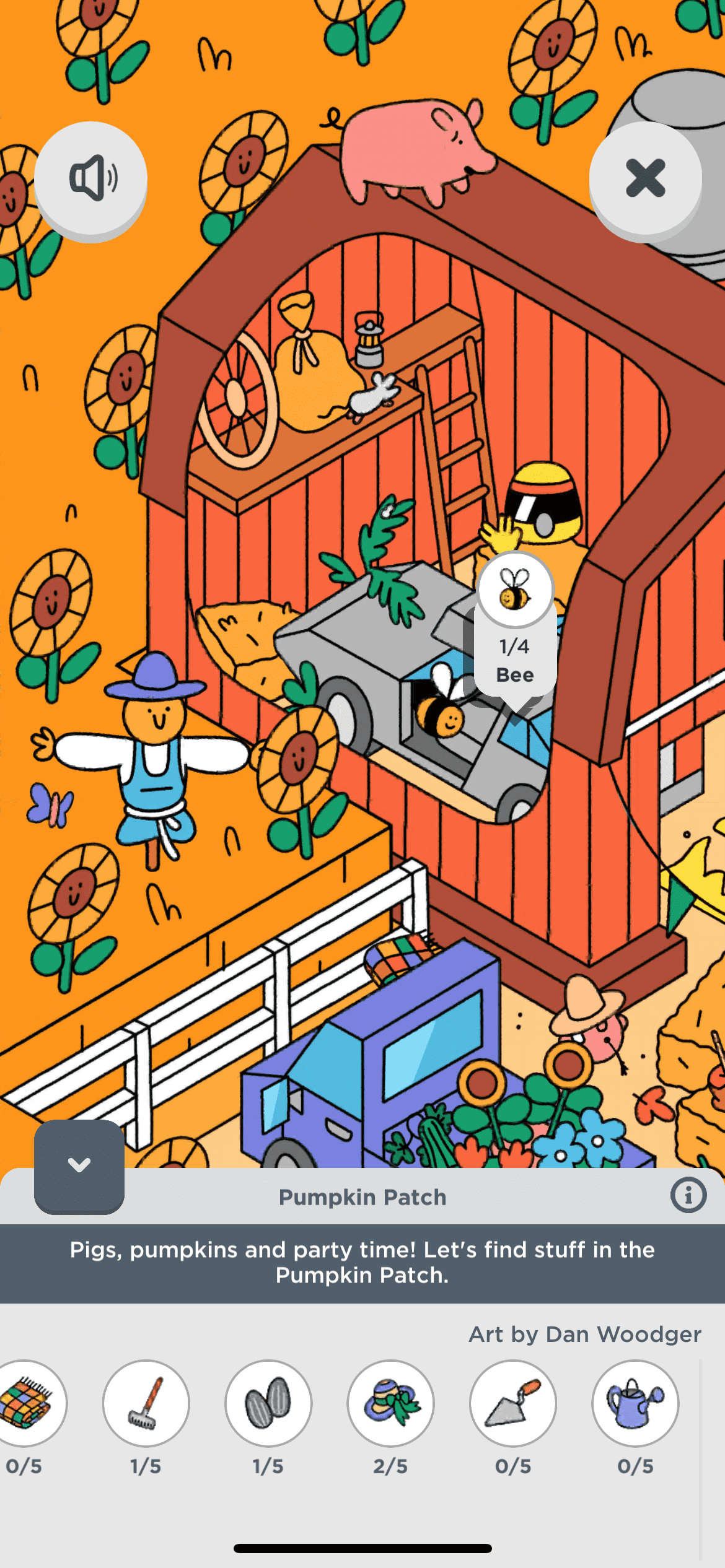Image resolution: width=725 pixels, height=1568 pixels.
Task: Select the sunflower seeds item to find
Action: (x=268, y=1403)
